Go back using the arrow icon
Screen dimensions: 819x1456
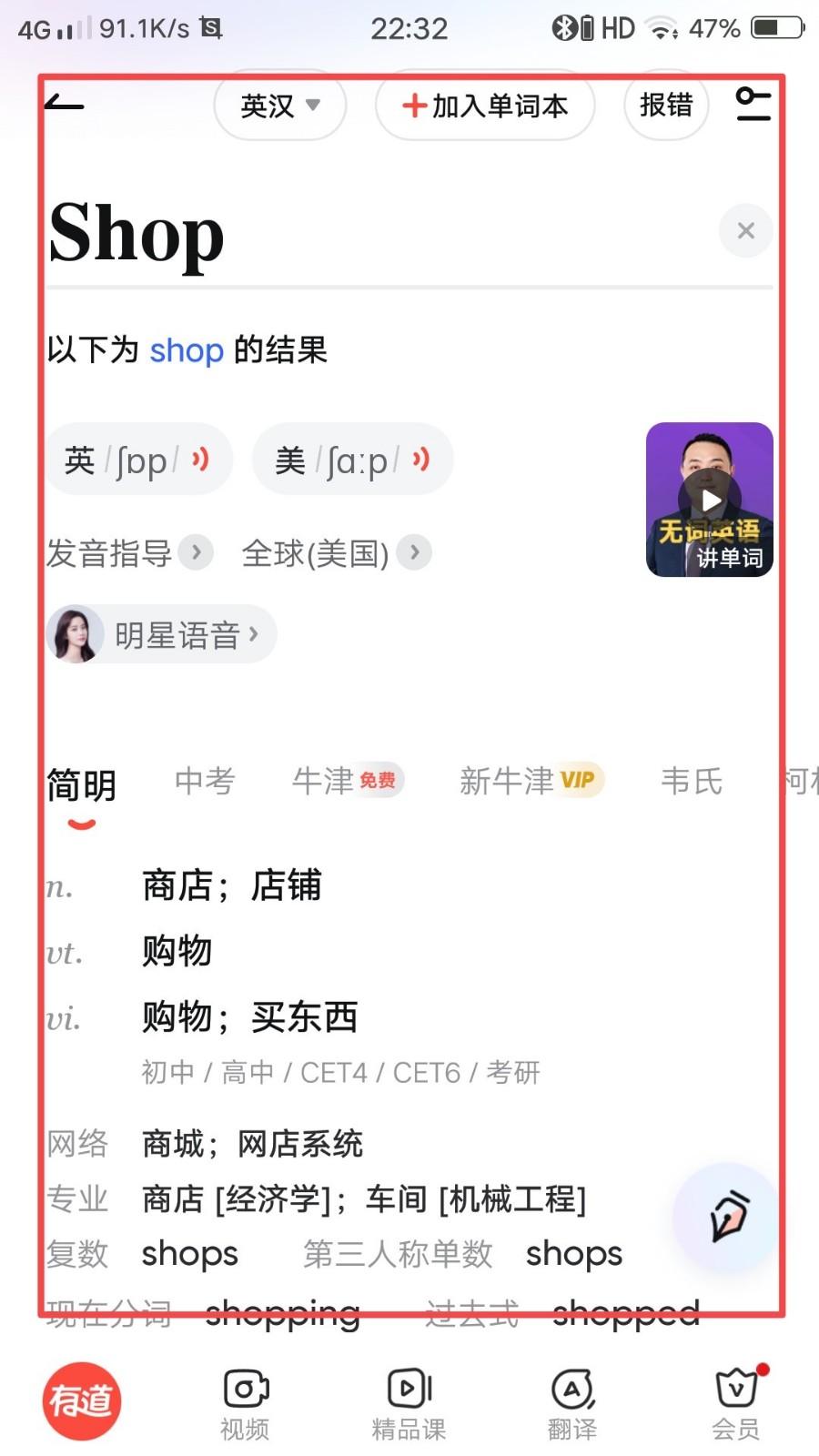65,105
